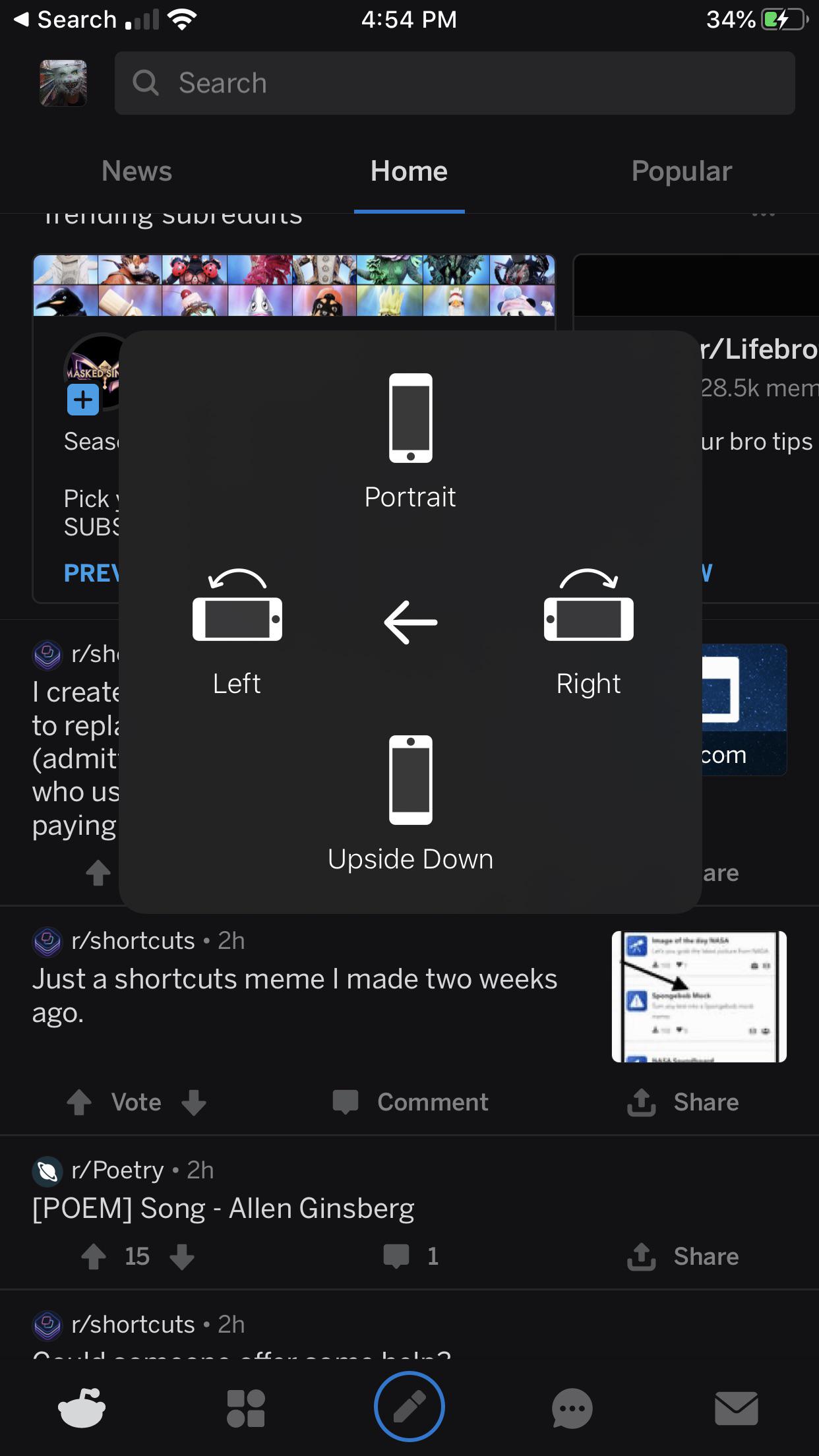Select the Left rotation option
Viewport: 819px width, 1456px height.
(237, 620)
